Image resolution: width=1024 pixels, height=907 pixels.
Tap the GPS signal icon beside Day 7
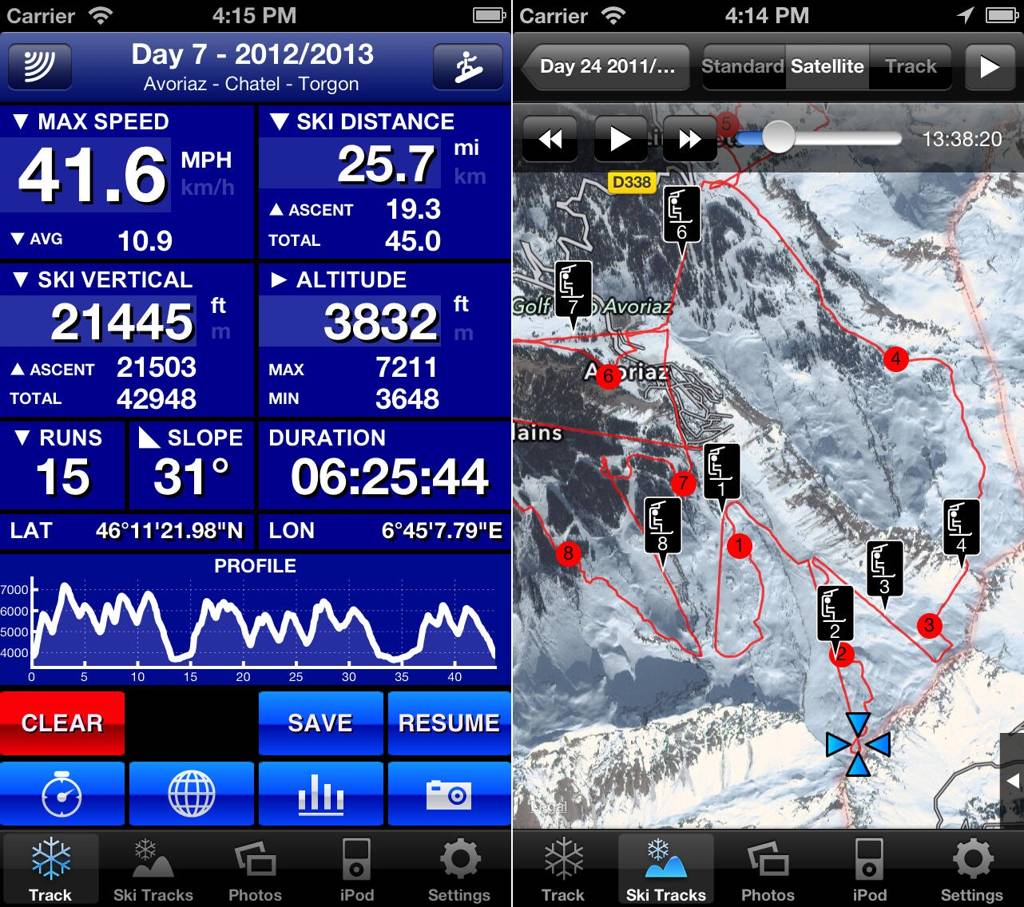pos(40,67)
